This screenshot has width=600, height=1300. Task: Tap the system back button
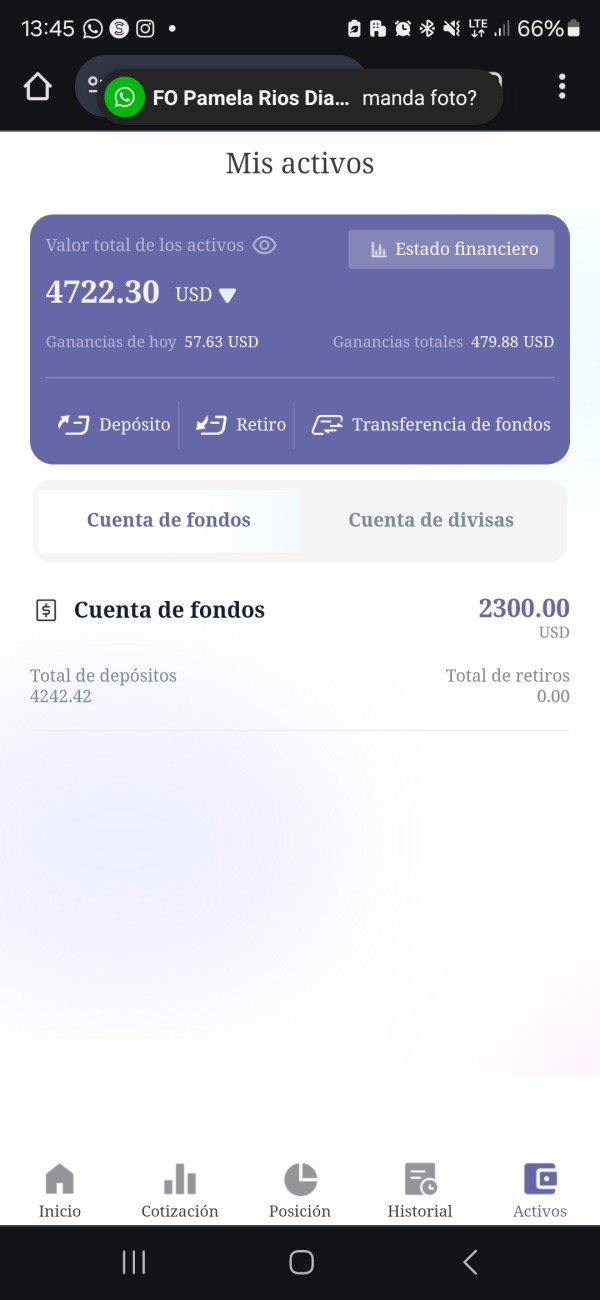click(470, 1262)
